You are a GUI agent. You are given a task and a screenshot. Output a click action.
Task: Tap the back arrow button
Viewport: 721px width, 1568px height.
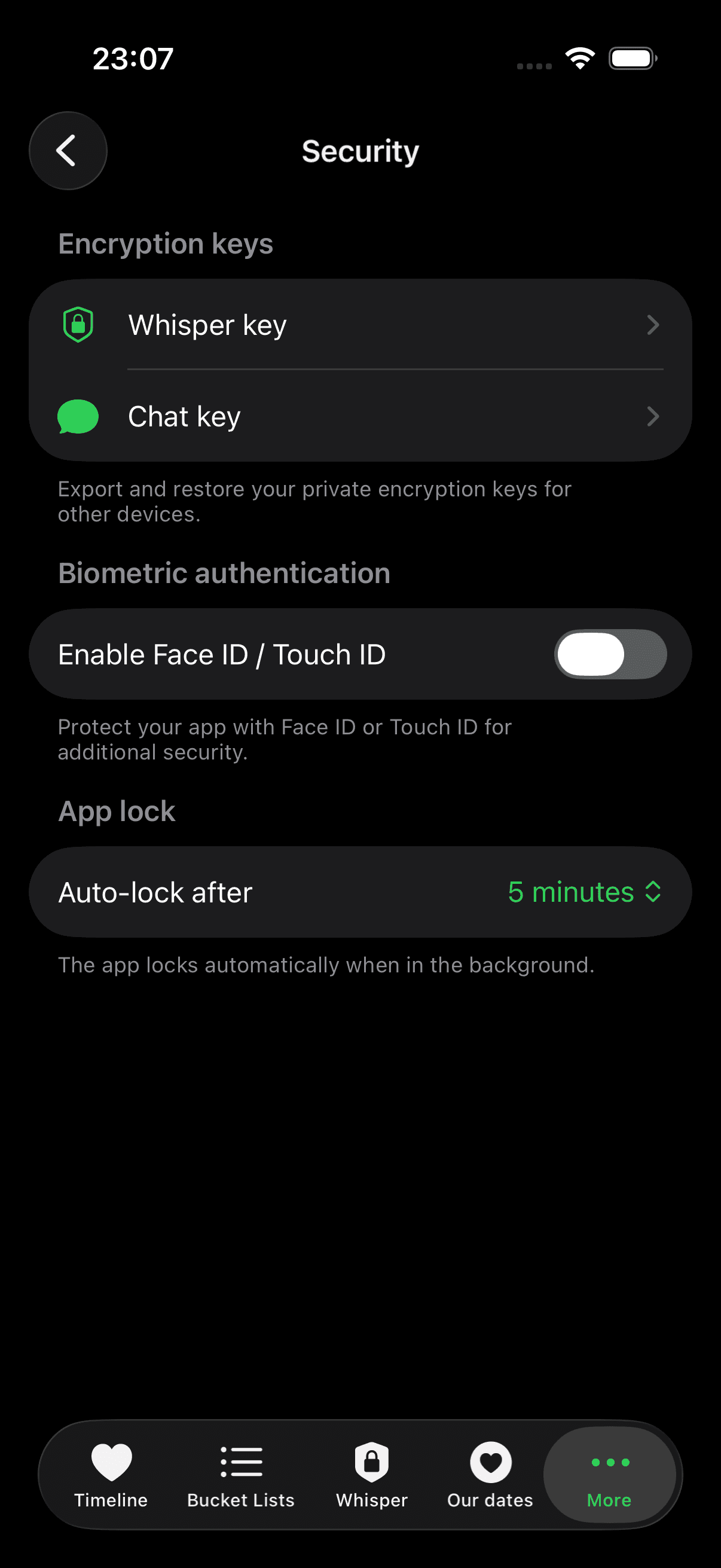point(67,150)
